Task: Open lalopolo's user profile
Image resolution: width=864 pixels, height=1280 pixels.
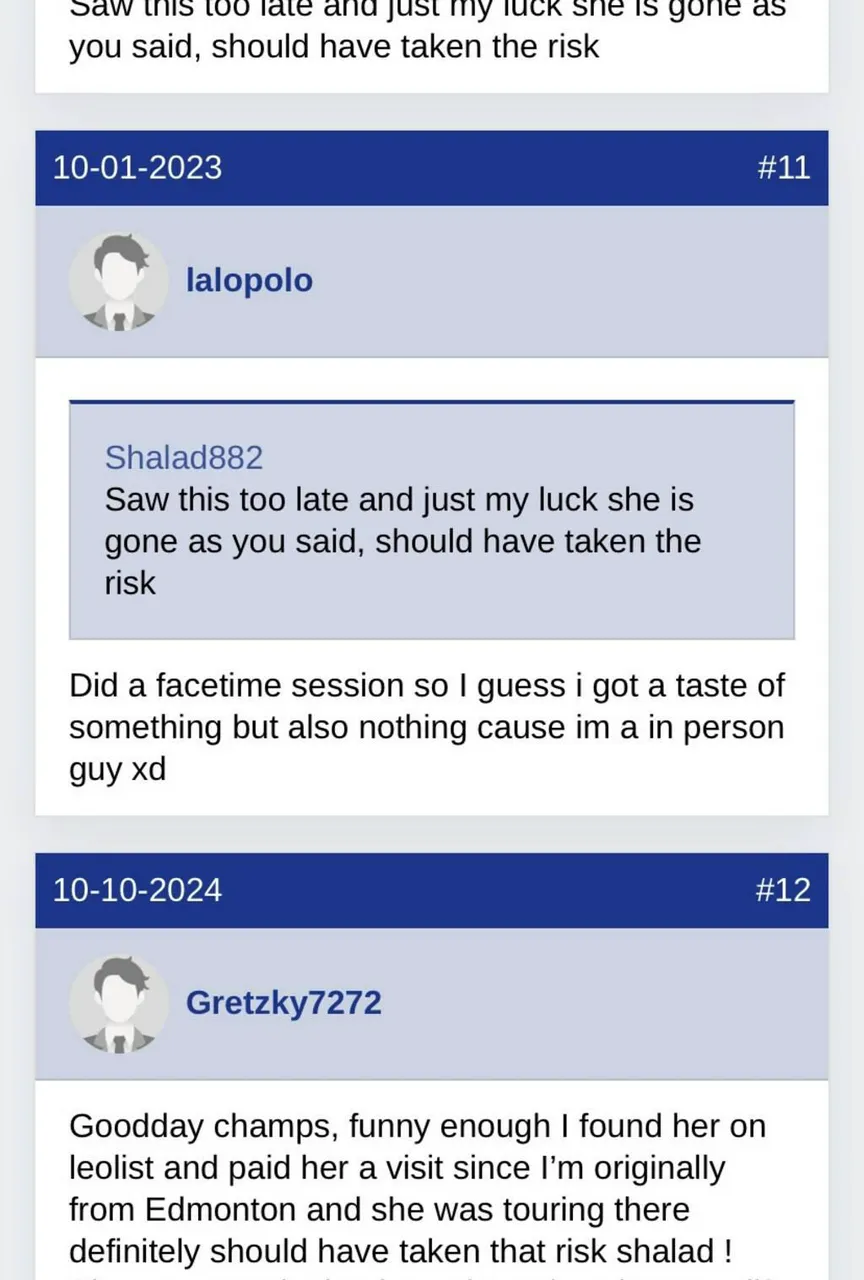Action: click(x=249, y=281)
